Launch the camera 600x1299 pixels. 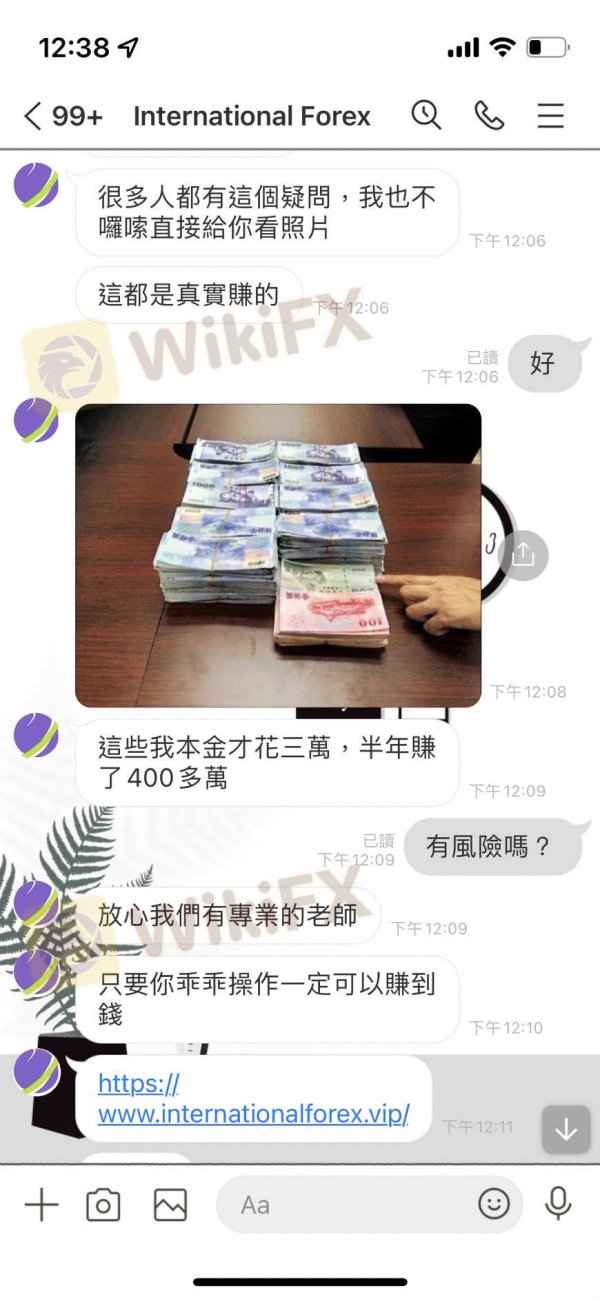(x=103, y=1205)
